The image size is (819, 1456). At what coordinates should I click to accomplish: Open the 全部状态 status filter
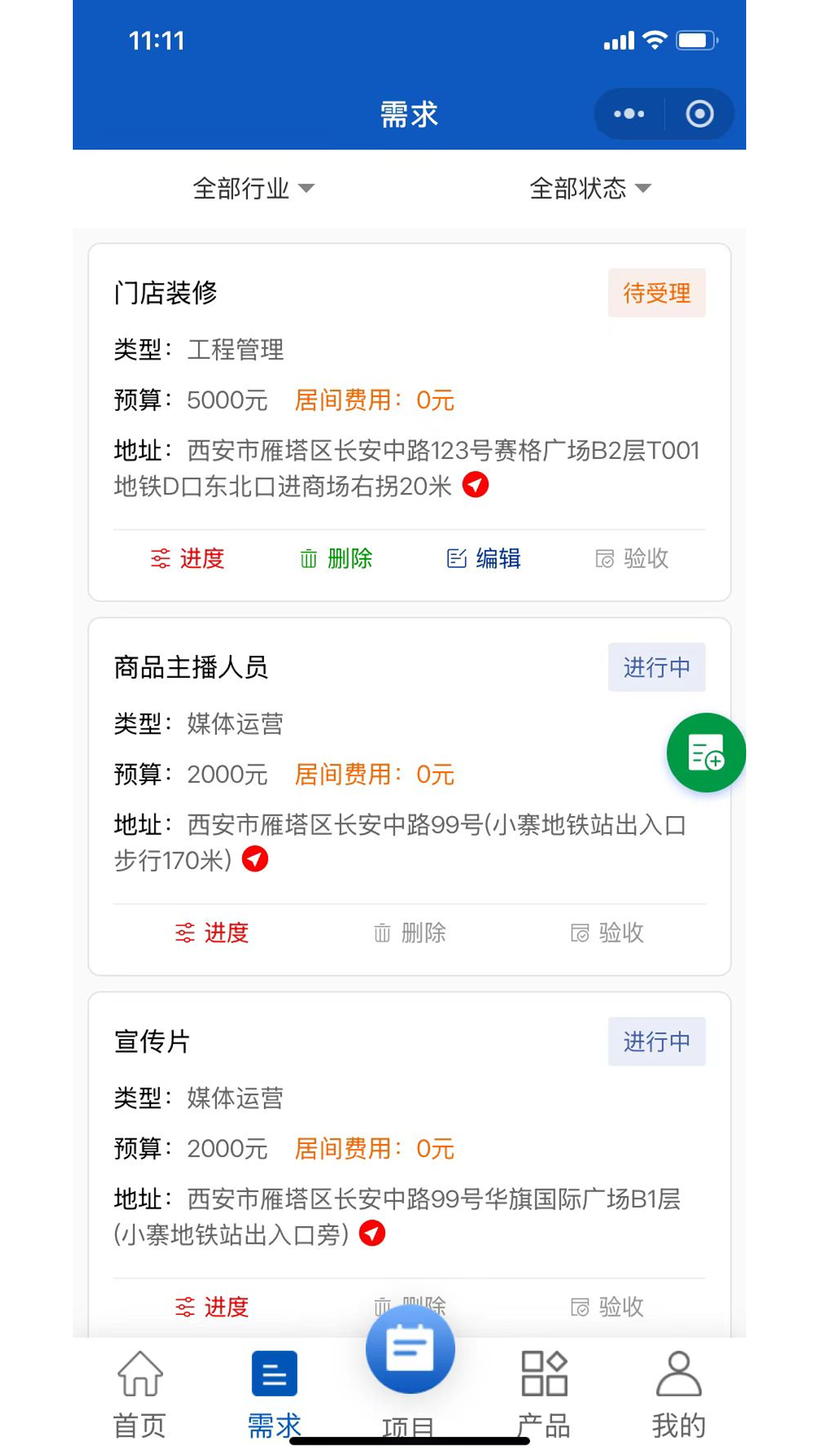[x=590, y=189]
